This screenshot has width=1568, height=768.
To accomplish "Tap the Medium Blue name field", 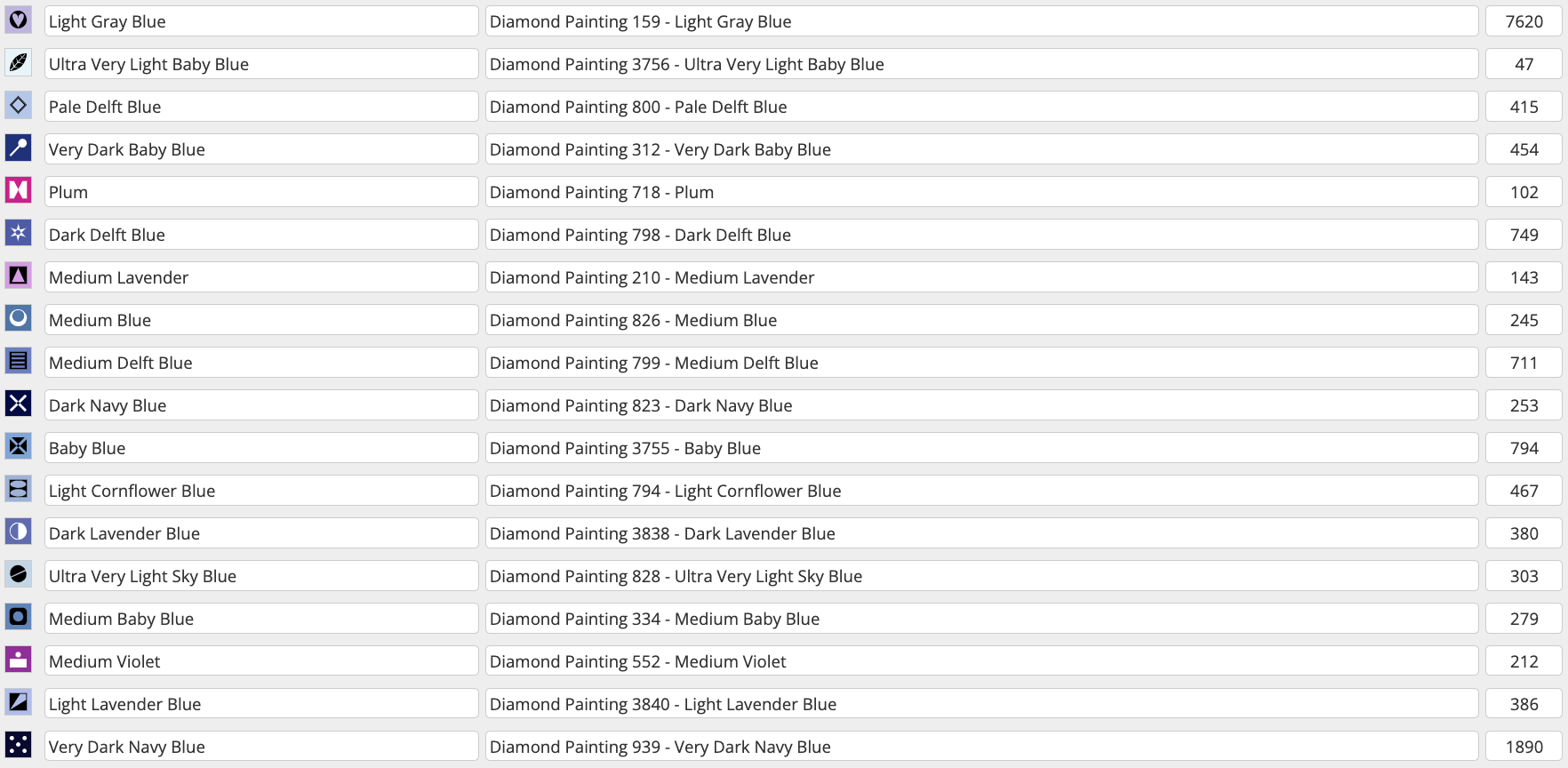I will tap(260, 320).
